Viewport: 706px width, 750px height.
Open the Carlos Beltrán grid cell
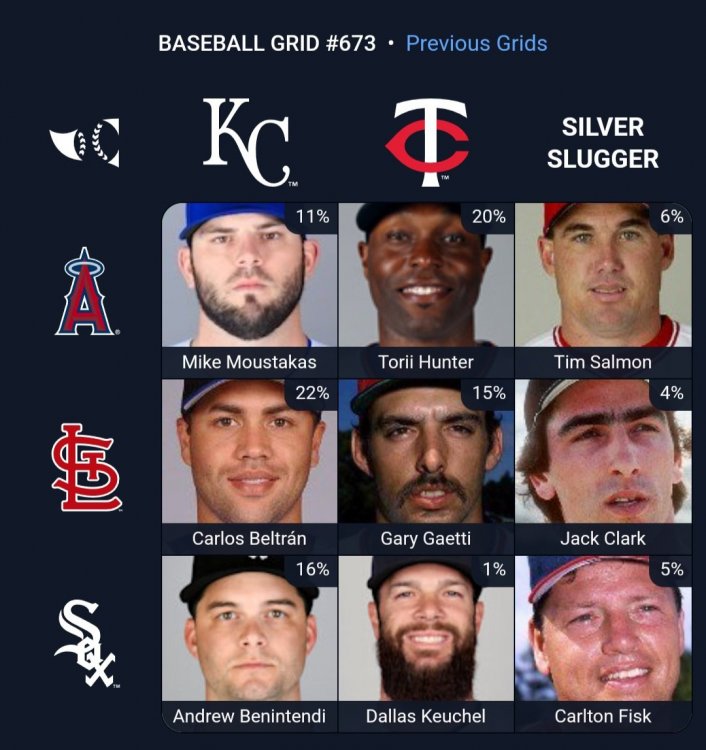249,466
